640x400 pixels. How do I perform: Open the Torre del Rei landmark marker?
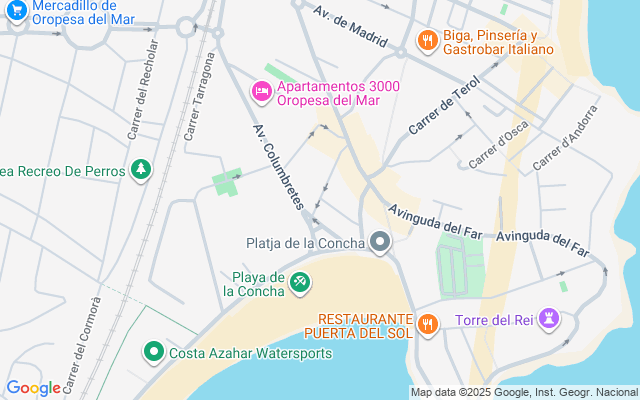coord(548,320)
